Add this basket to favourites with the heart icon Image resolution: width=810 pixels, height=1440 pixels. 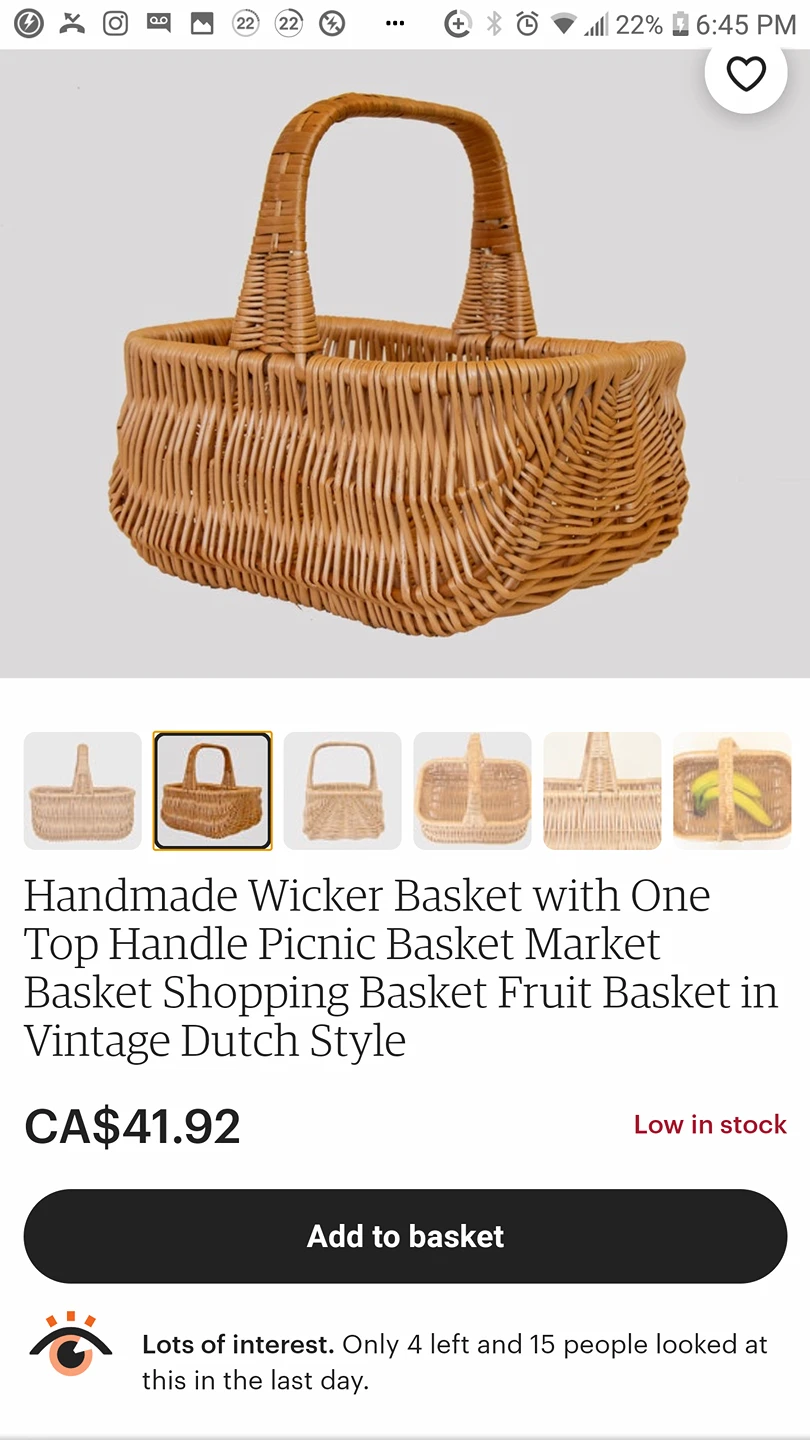tap(745, 74)
